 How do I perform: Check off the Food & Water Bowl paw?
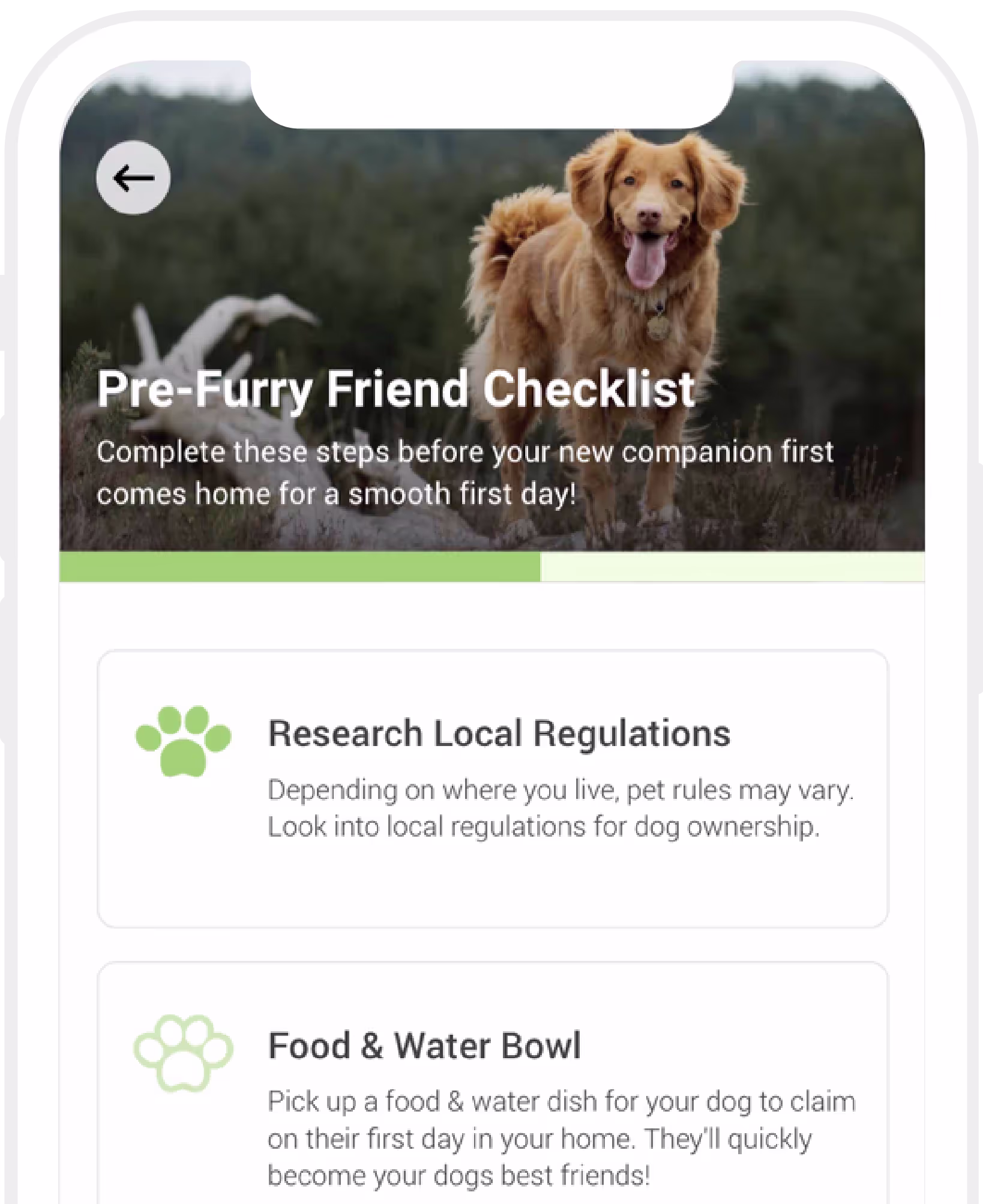click(183, 1053)
